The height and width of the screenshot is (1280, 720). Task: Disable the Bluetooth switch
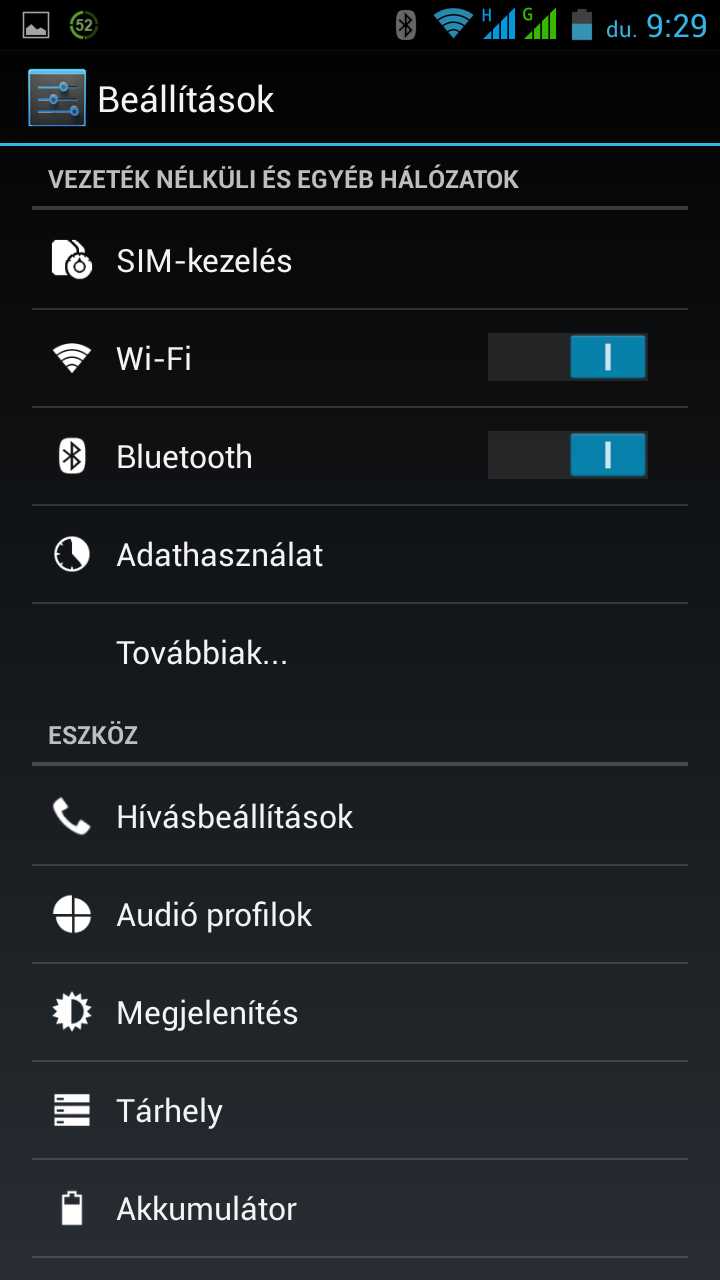(567, 456)
